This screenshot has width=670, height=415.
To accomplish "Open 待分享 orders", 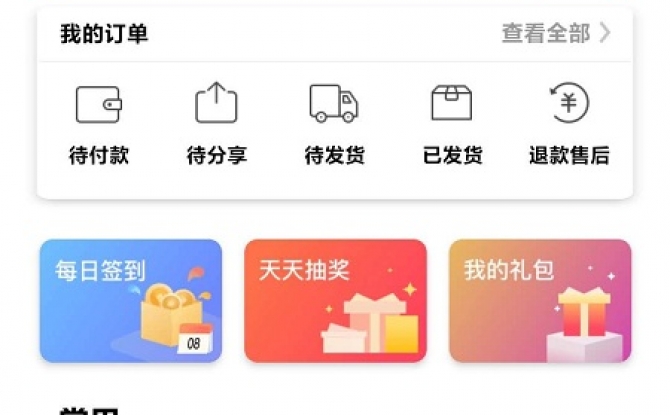I will coord(216,124).
